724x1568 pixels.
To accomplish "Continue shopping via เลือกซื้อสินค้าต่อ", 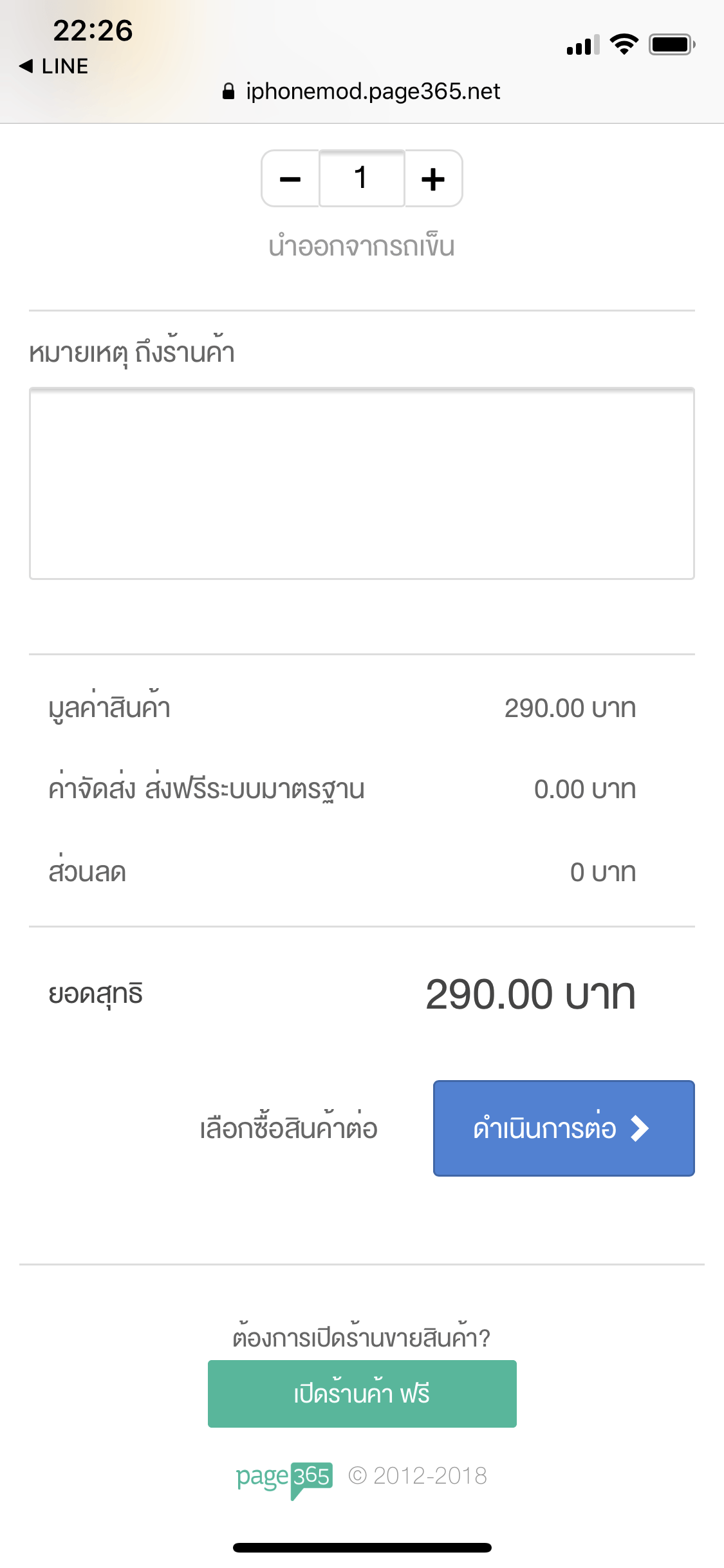I will [288, 1128].
